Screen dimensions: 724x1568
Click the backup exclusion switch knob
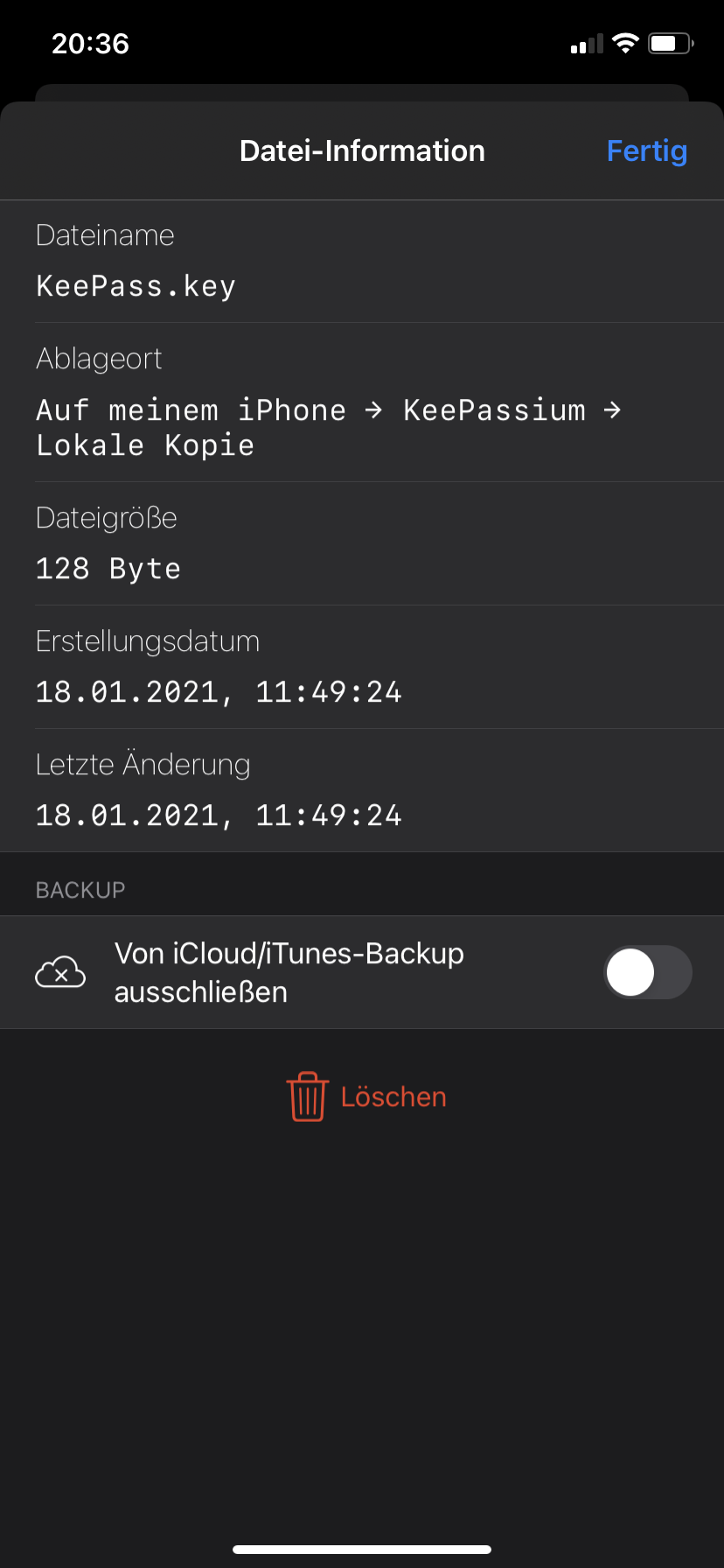coord(629,972)
